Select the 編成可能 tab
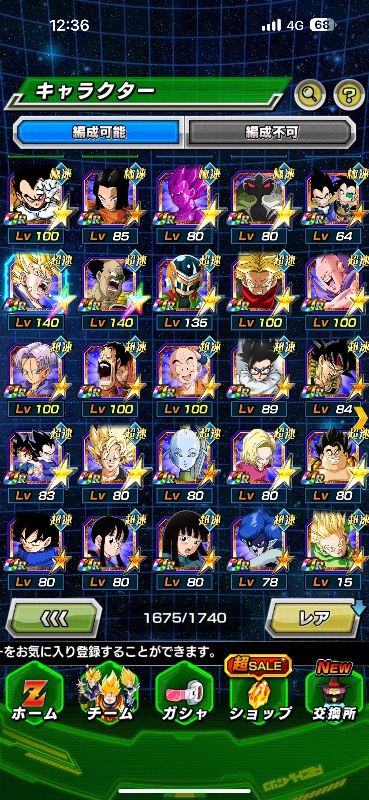369x800 pixels. (x=99, y=133)
